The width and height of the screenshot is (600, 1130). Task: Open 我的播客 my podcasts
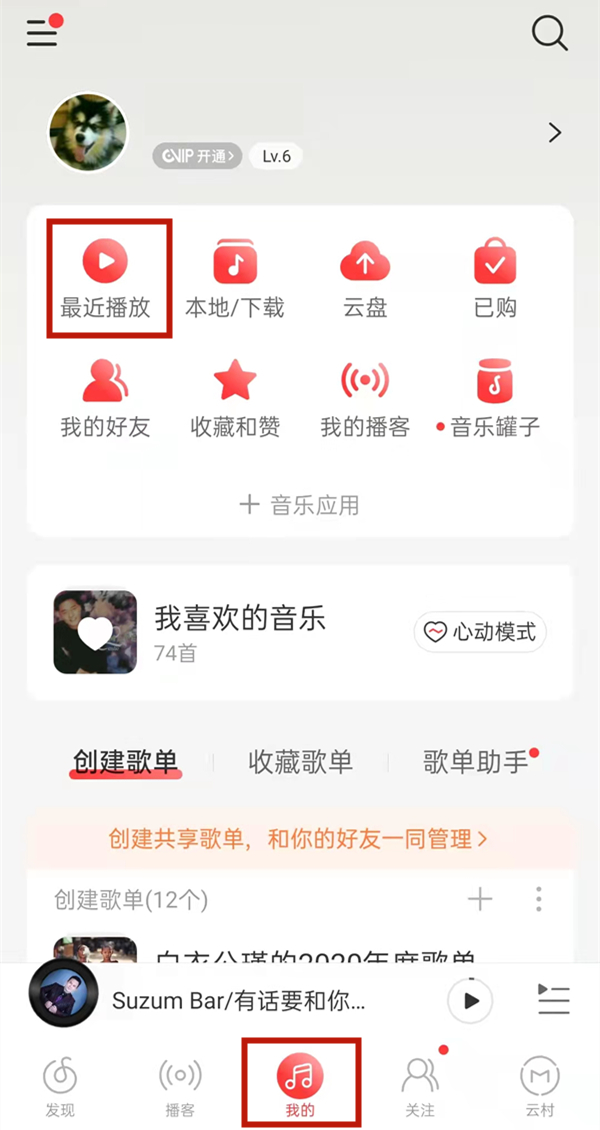coord(365,398)
